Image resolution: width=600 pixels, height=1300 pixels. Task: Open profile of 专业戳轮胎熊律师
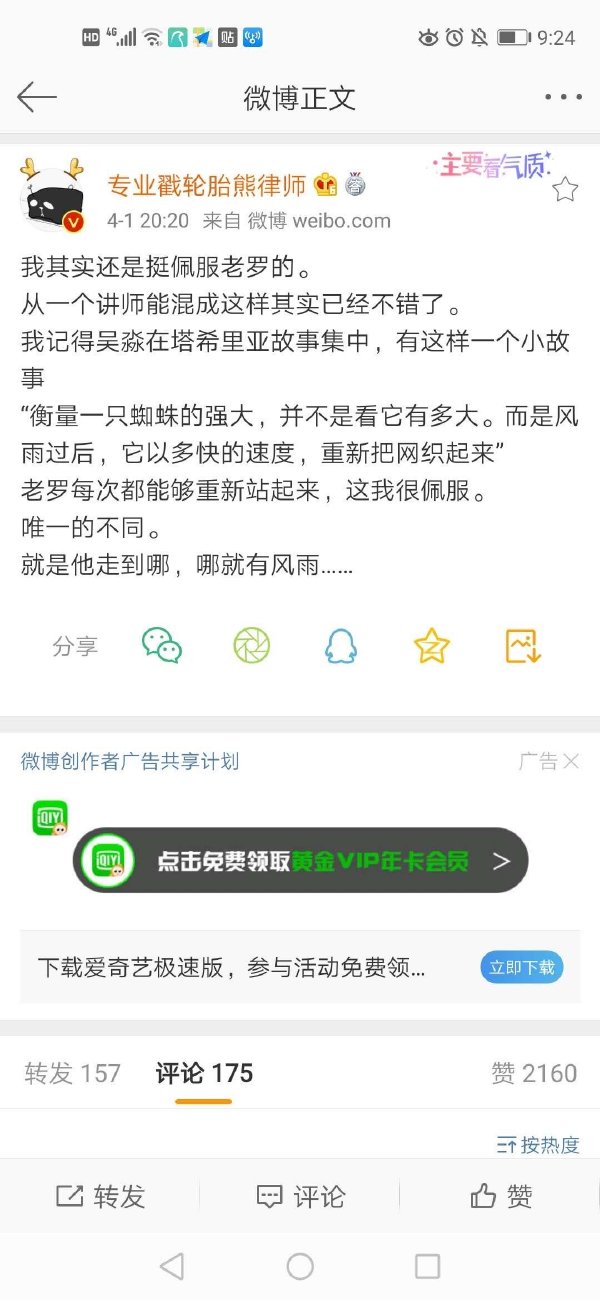coord(207,184)
